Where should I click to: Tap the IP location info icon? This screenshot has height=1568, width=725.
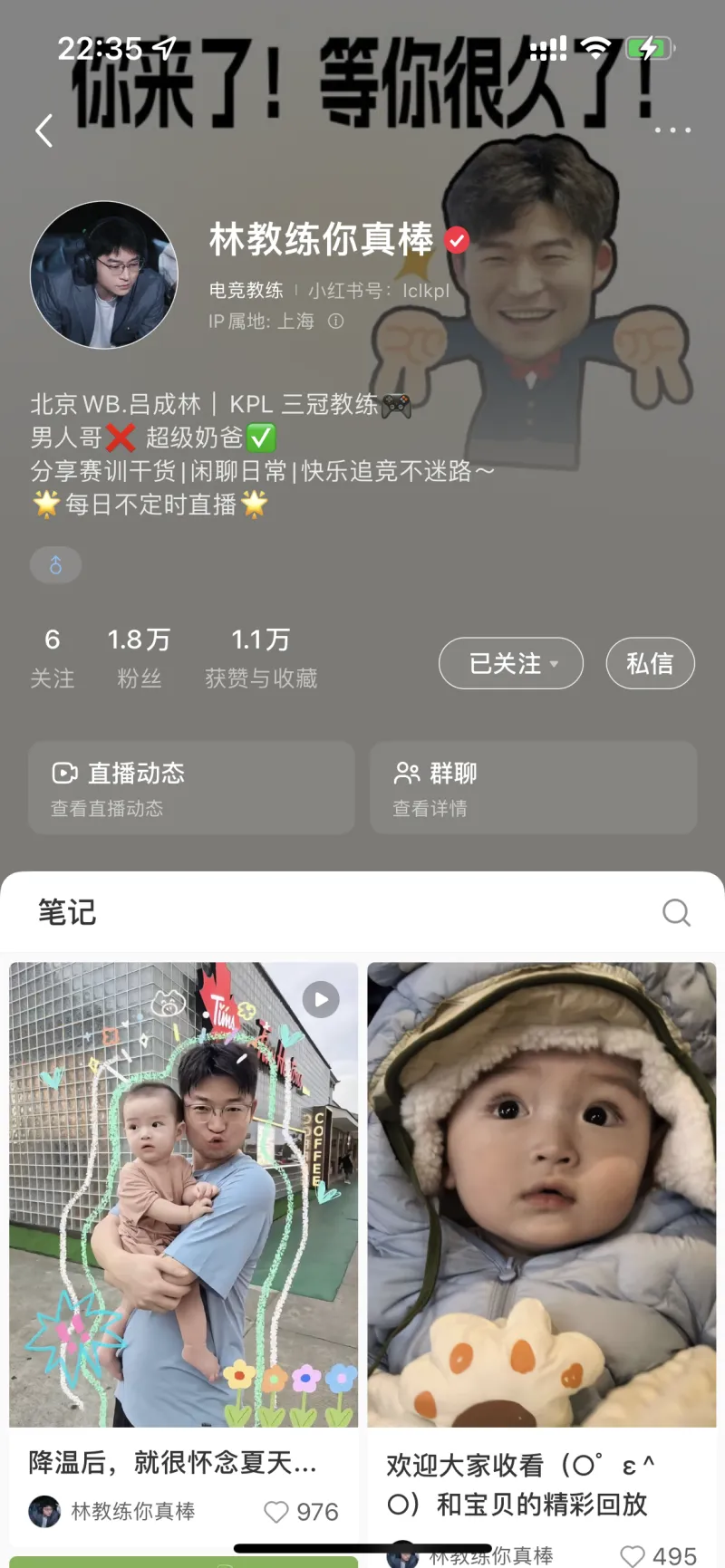(335, 322)
